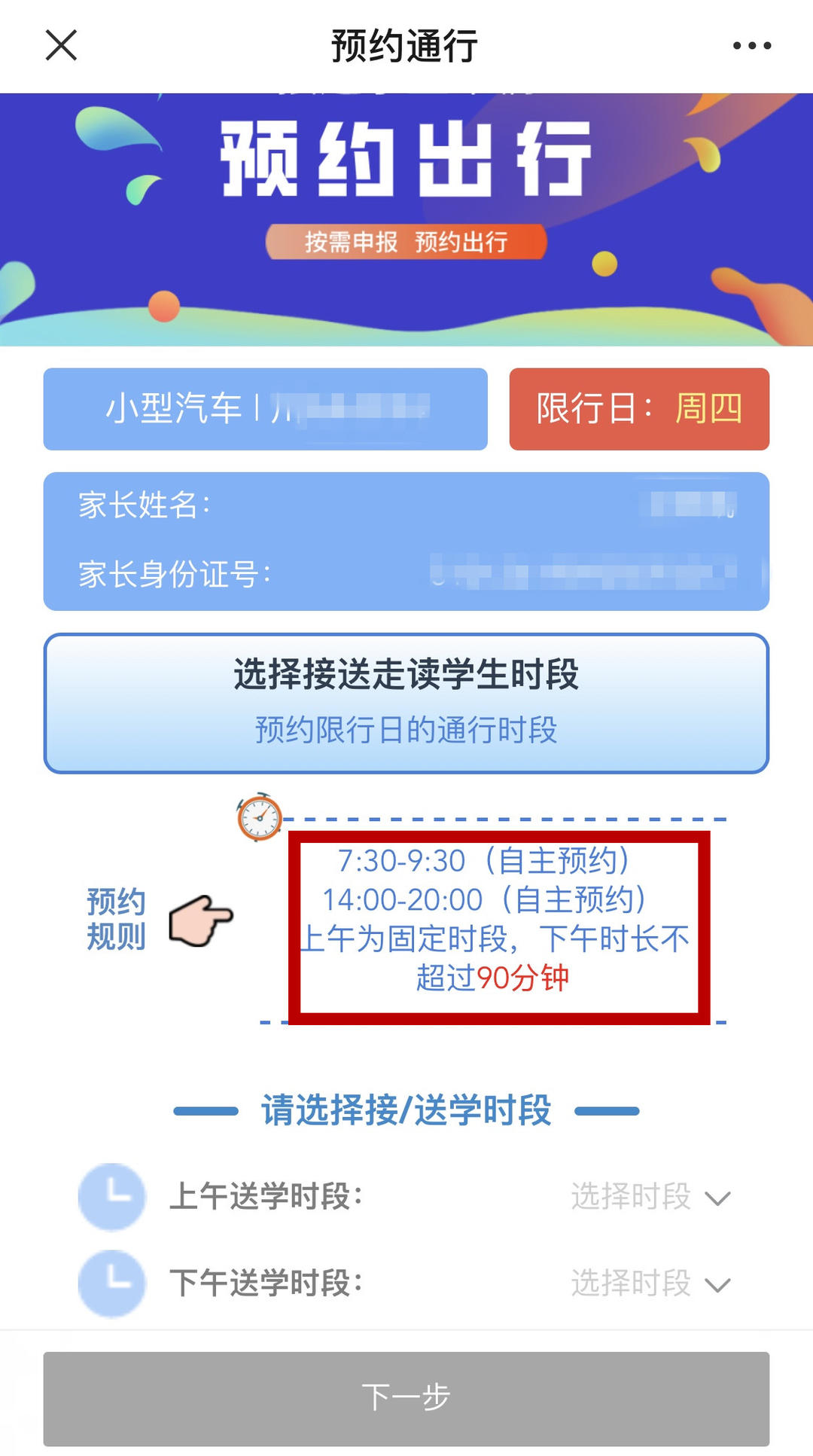Select the 小型汽车 vehicle button
This screenshot has width=813, height=1456.
click(x=265, y=409)
